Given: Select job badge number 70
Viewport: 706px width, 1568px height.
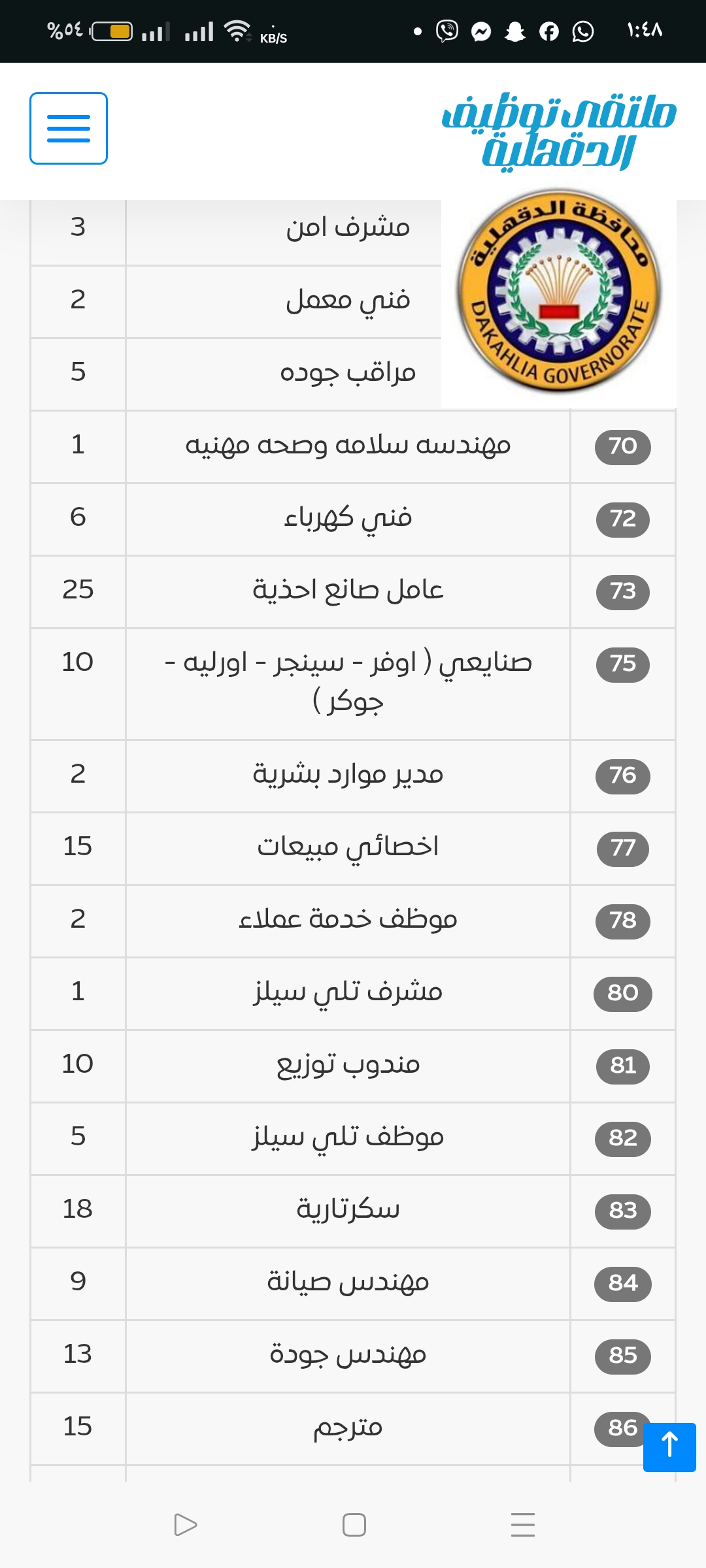Looking at the screenshot, I should pos(623,446).
